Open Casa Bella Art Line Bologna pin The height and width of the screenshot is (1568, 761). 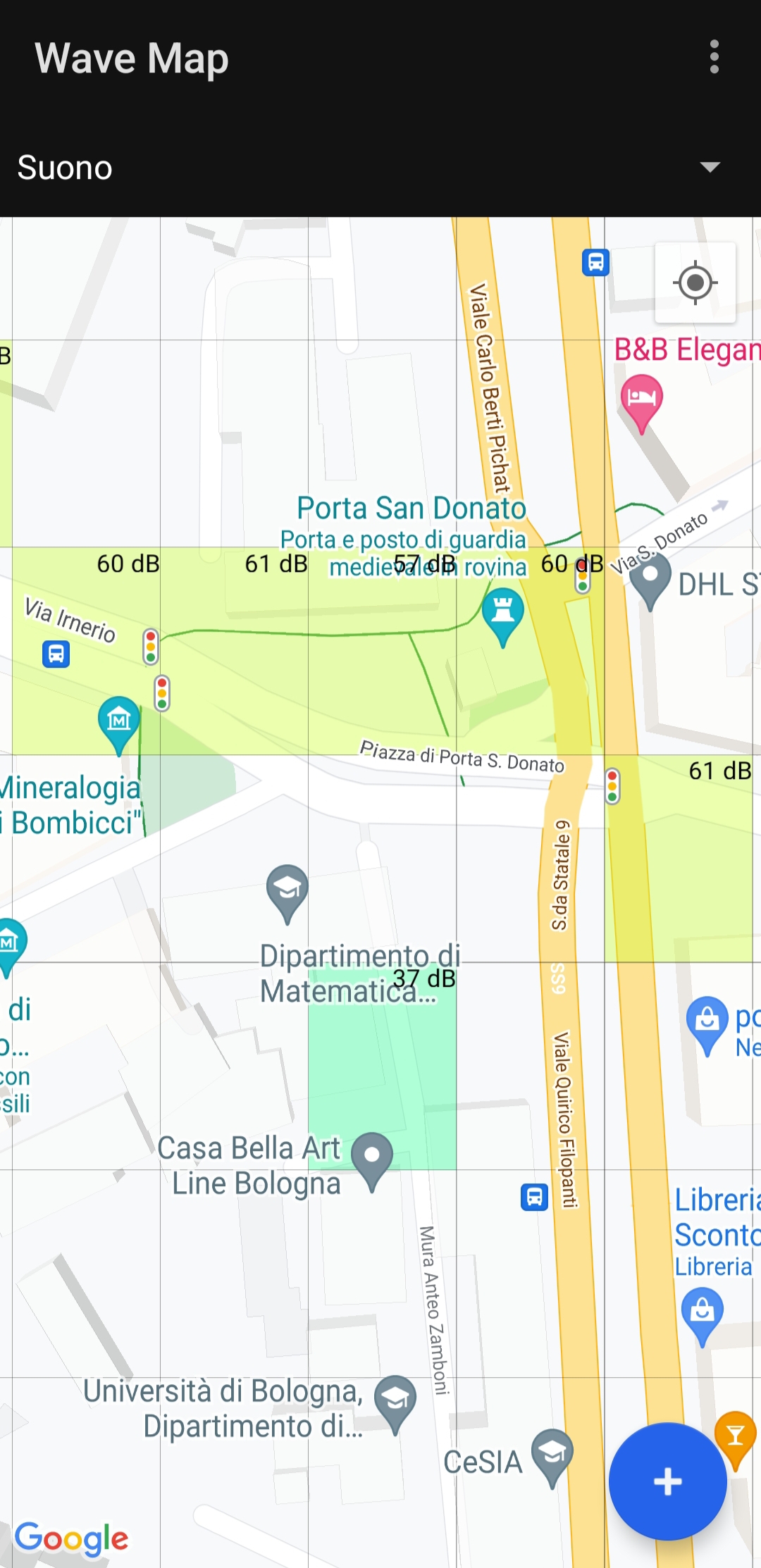[x=372, y=1157]
